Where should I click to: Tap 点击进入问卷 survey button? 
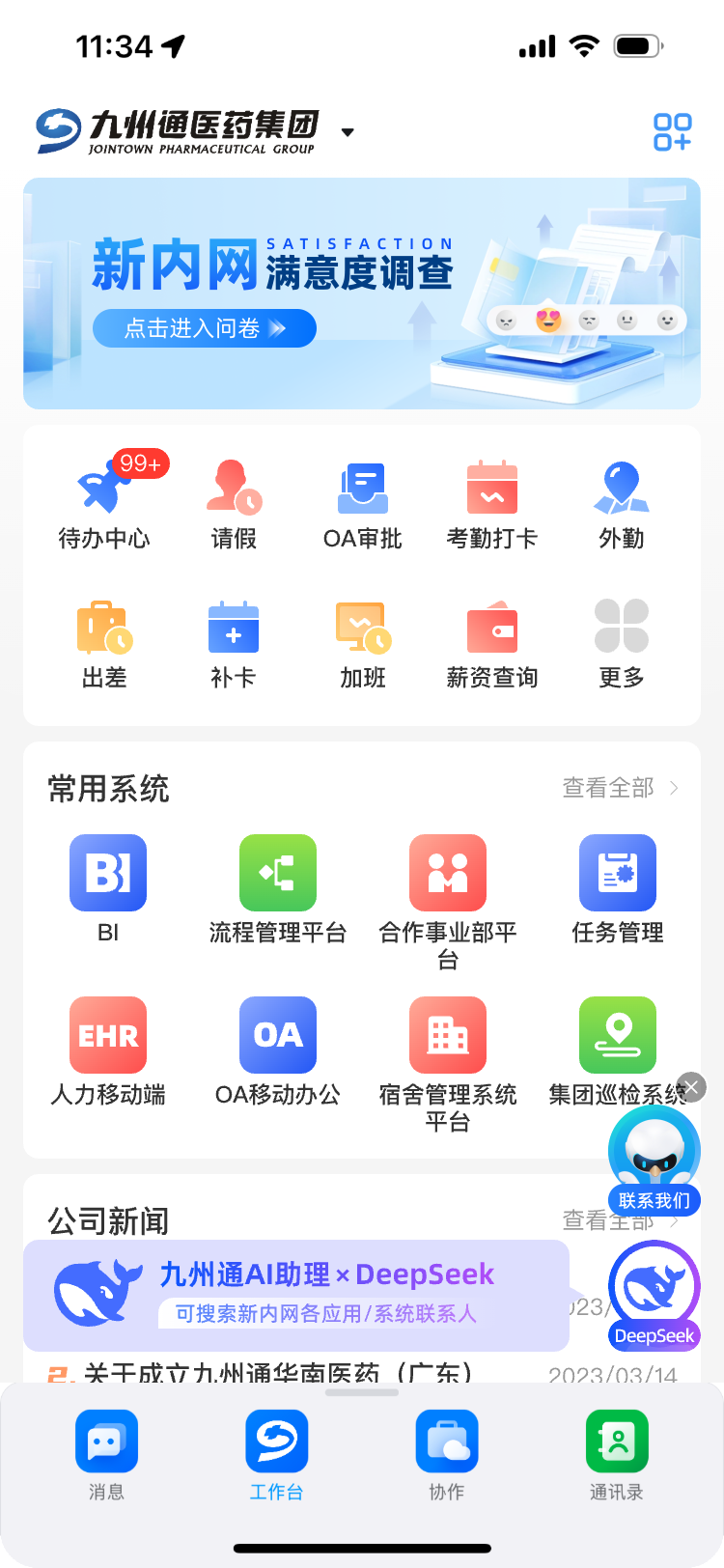(x=205, y=328)
